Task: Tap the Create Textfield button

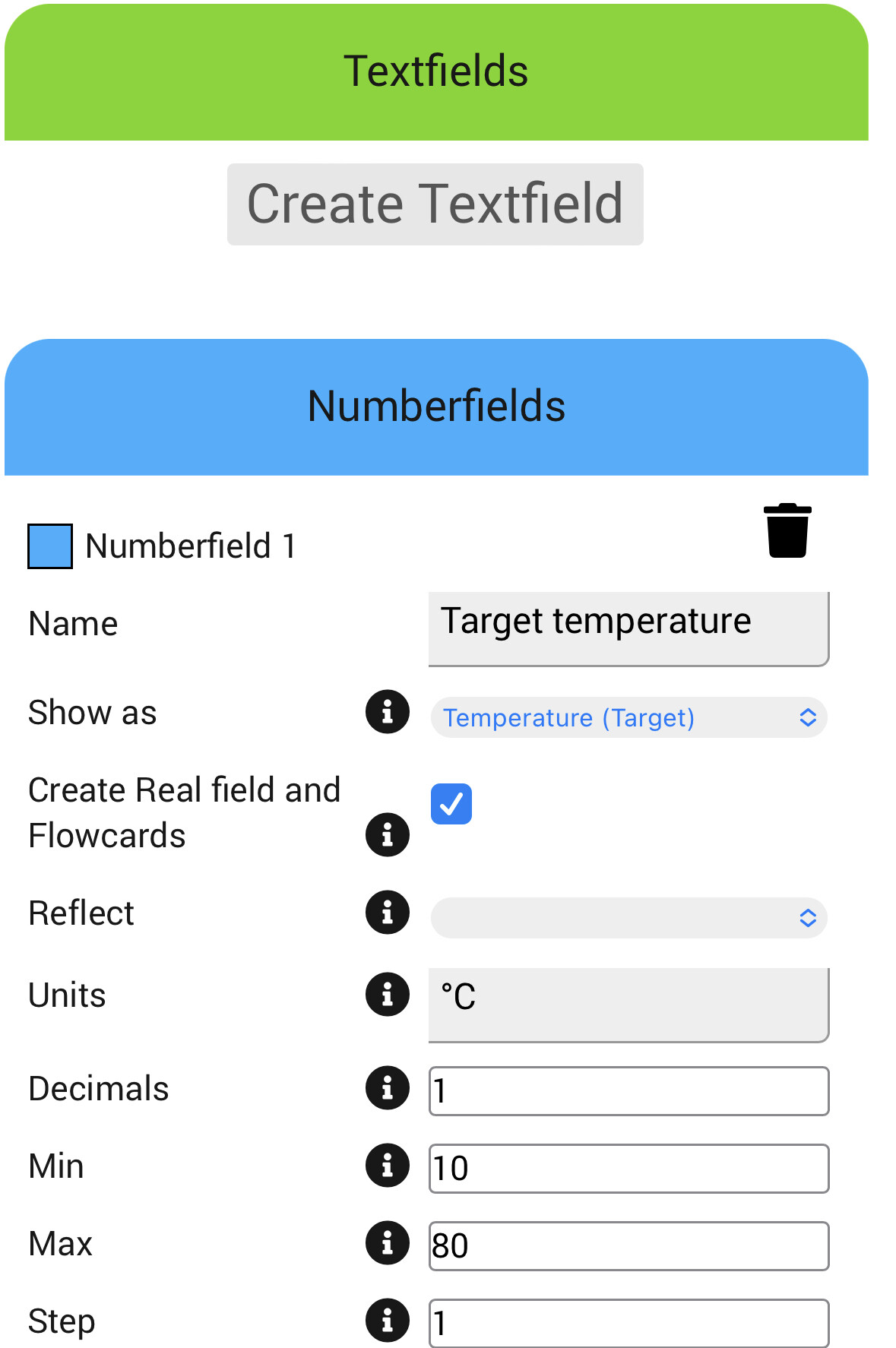Action: [435, 204]
